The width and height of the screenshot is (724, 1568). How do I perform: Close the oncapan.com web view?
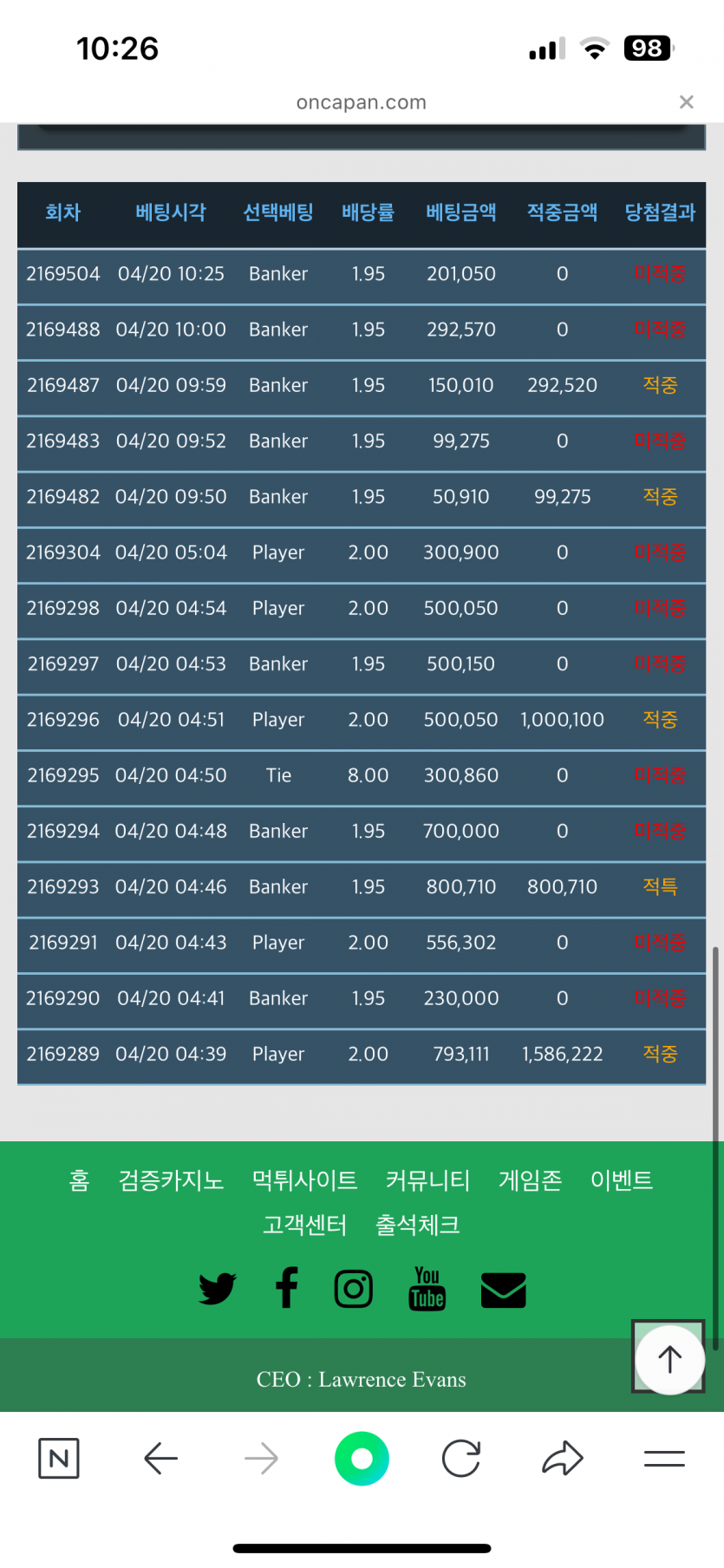click(686, 102)
